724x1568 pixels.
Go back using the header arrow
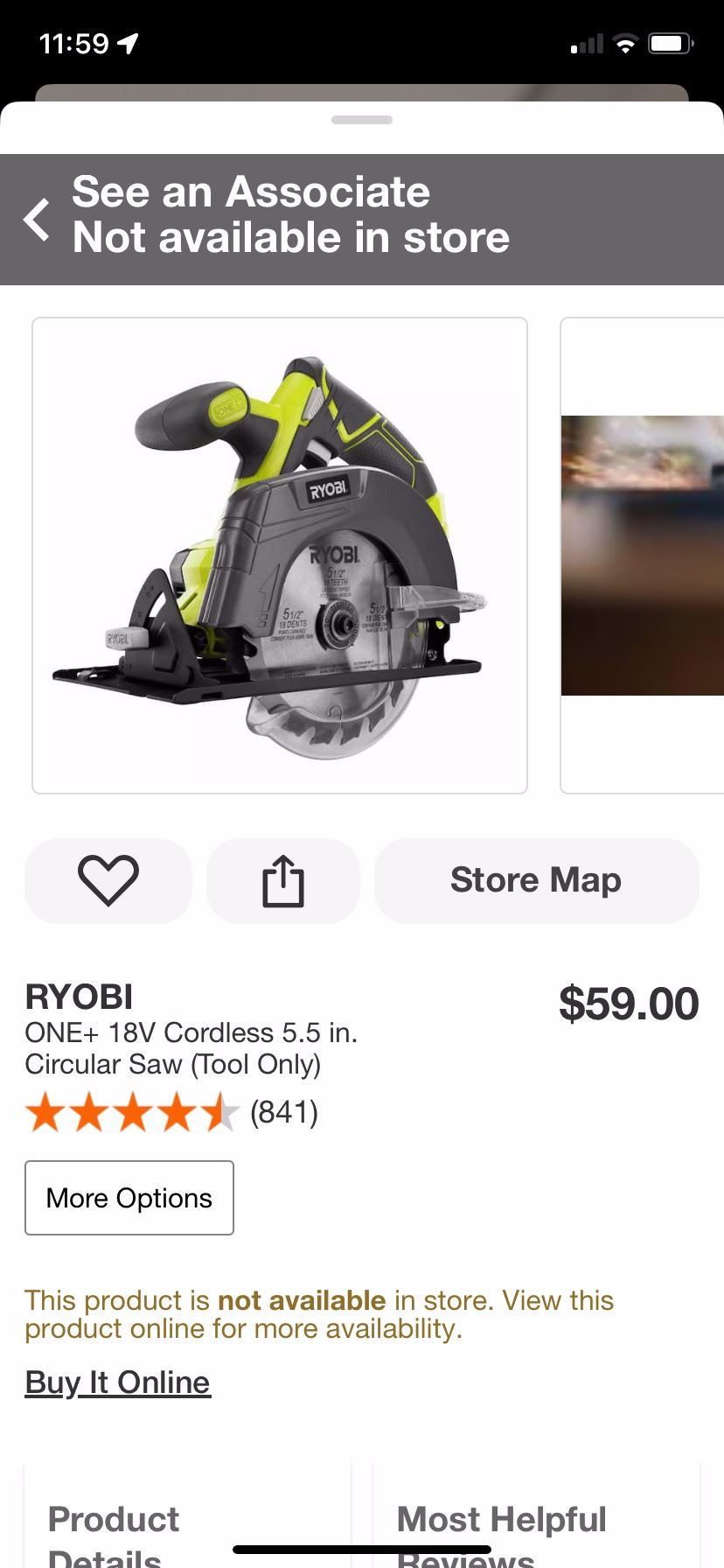(37, 220)
